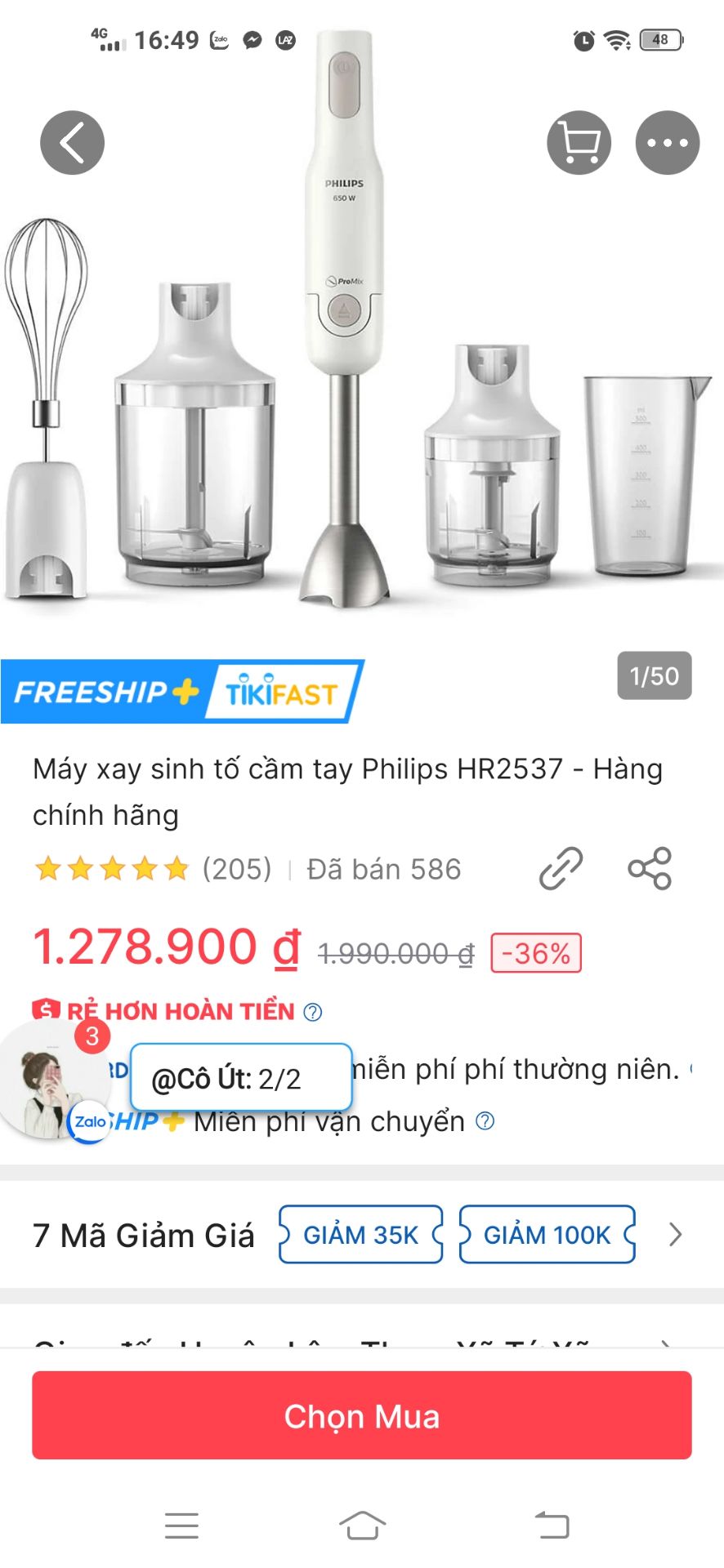Screen dimensions: 724x1568
Task: Tap the Đã bán 586 sales link
Action: pos(384,868)
